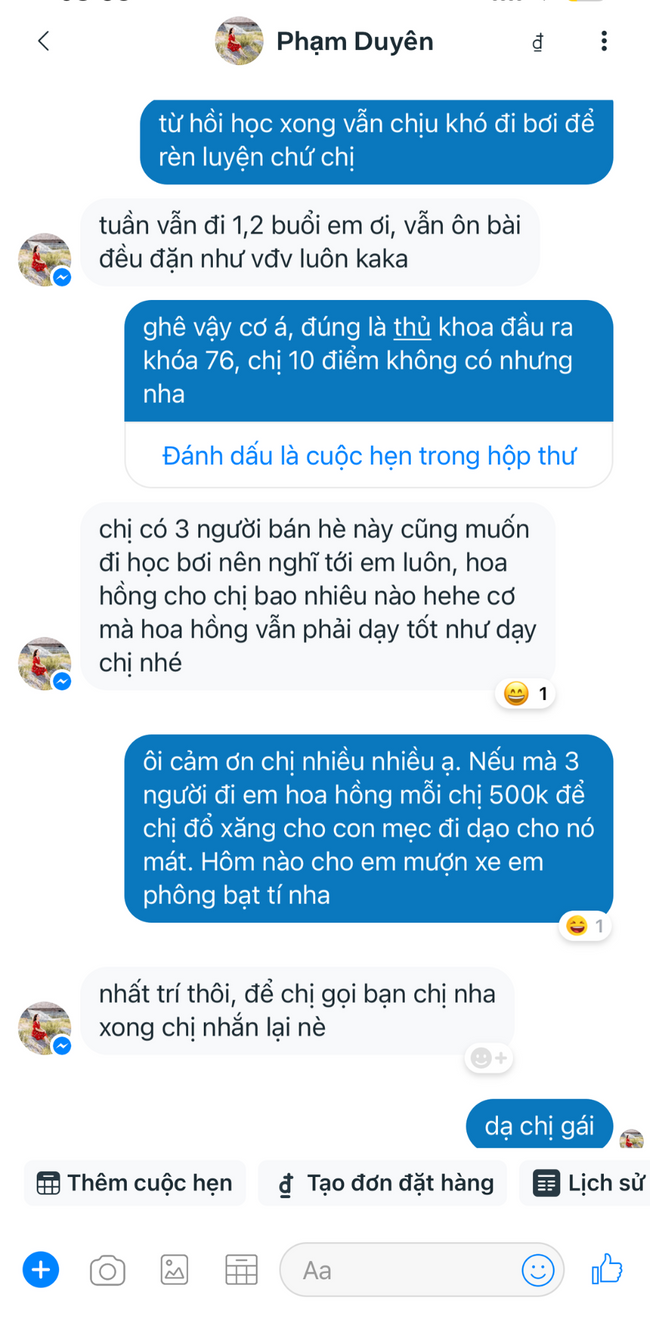Go back using the top-left arrow

point(43,41)
